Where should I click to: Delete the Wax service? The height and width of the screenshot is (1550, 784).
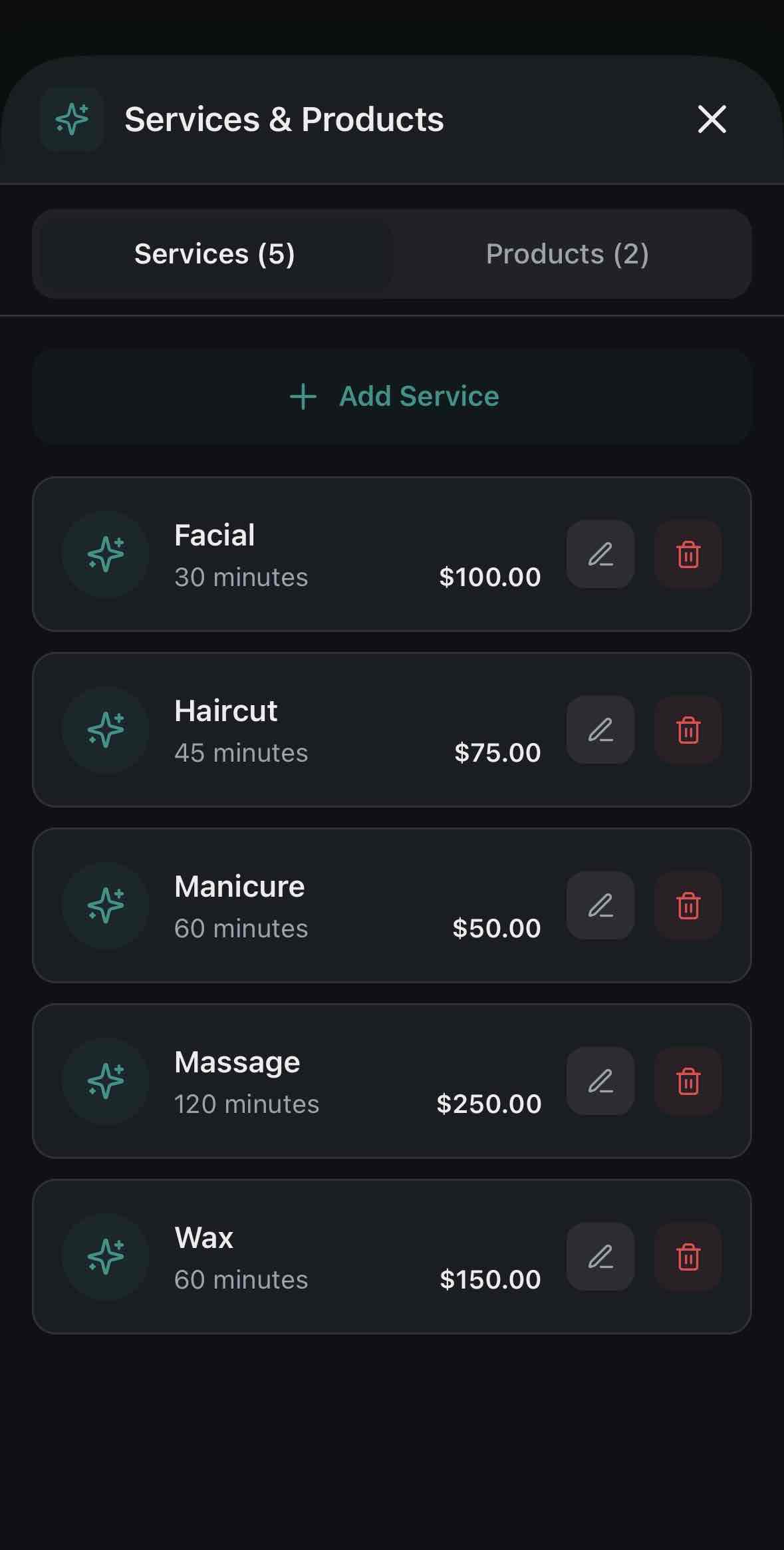(688, 1256)
